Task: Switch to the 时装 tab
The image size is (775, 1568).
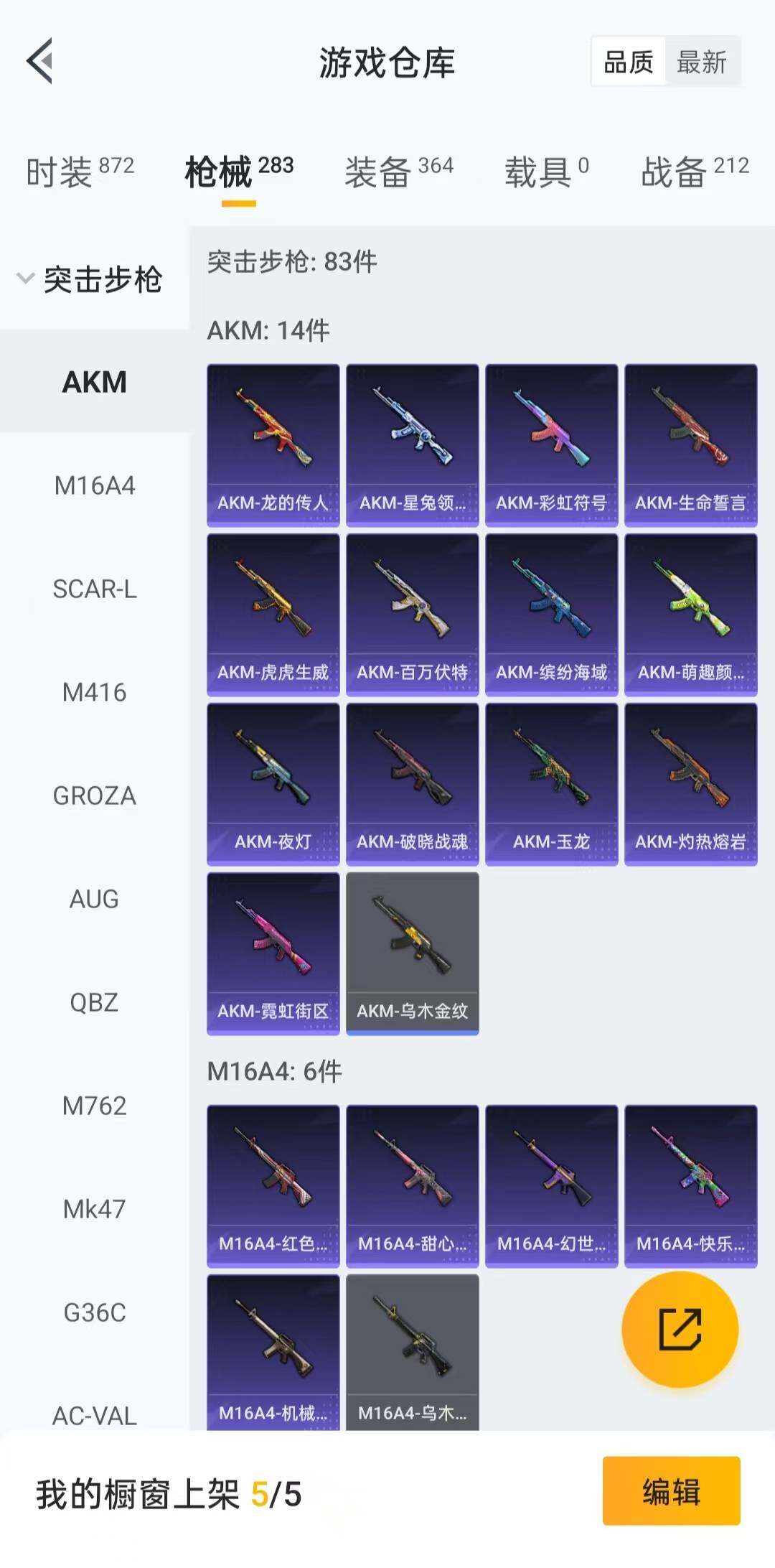Action: pyautogui.click(x=80, y=172)
